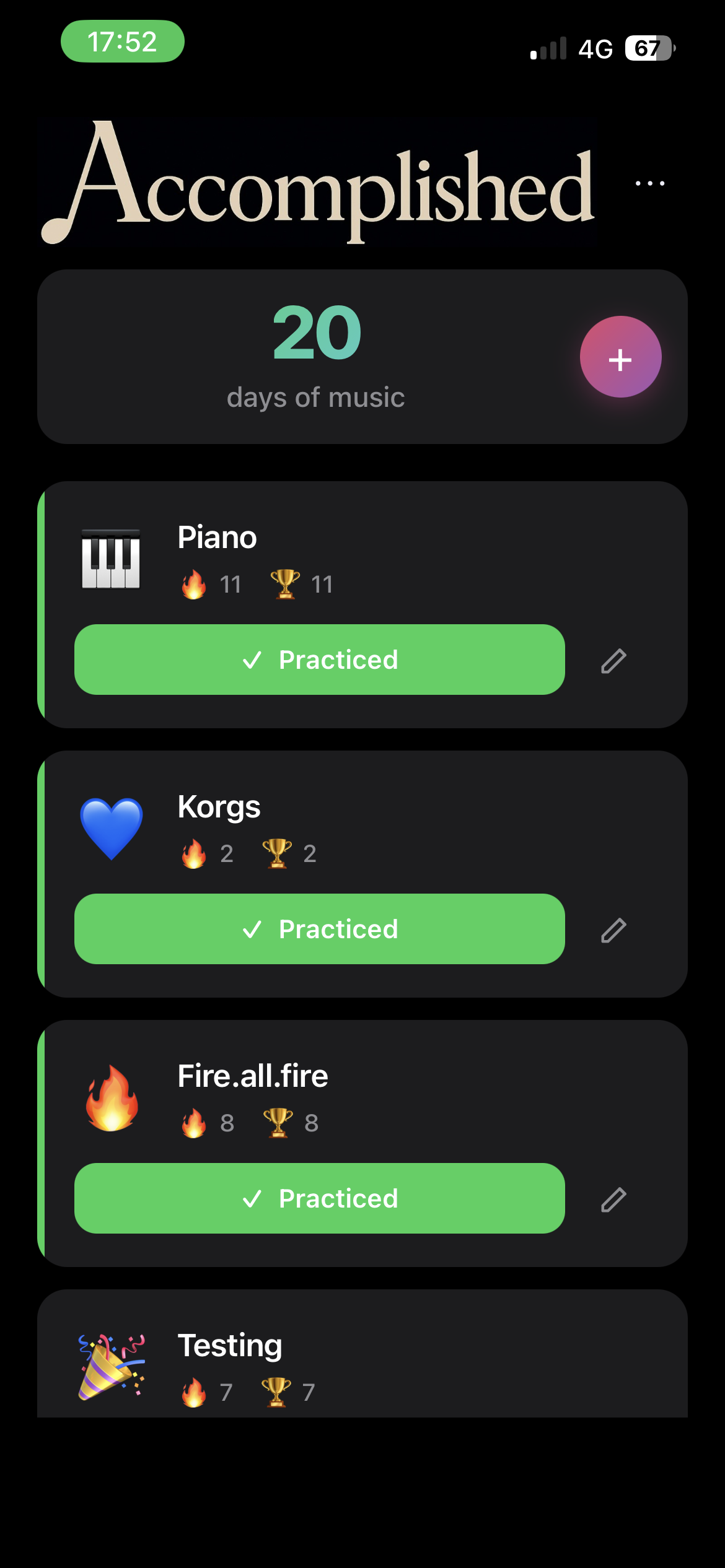Open the edit pencil on the Korgs card

click(613, 929)
